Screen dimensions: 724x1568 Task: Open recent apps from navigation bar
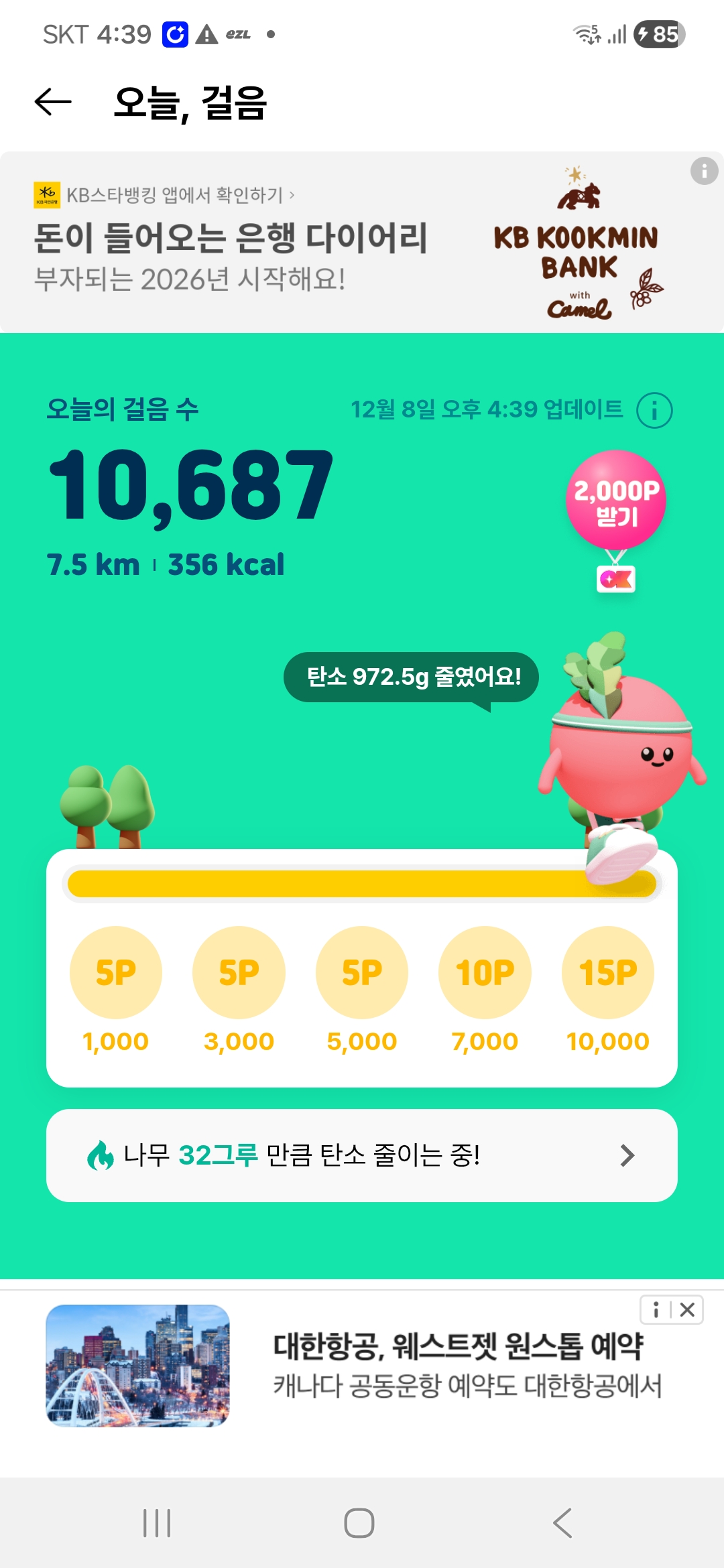pyautogui.click(x=157, y=1522)
